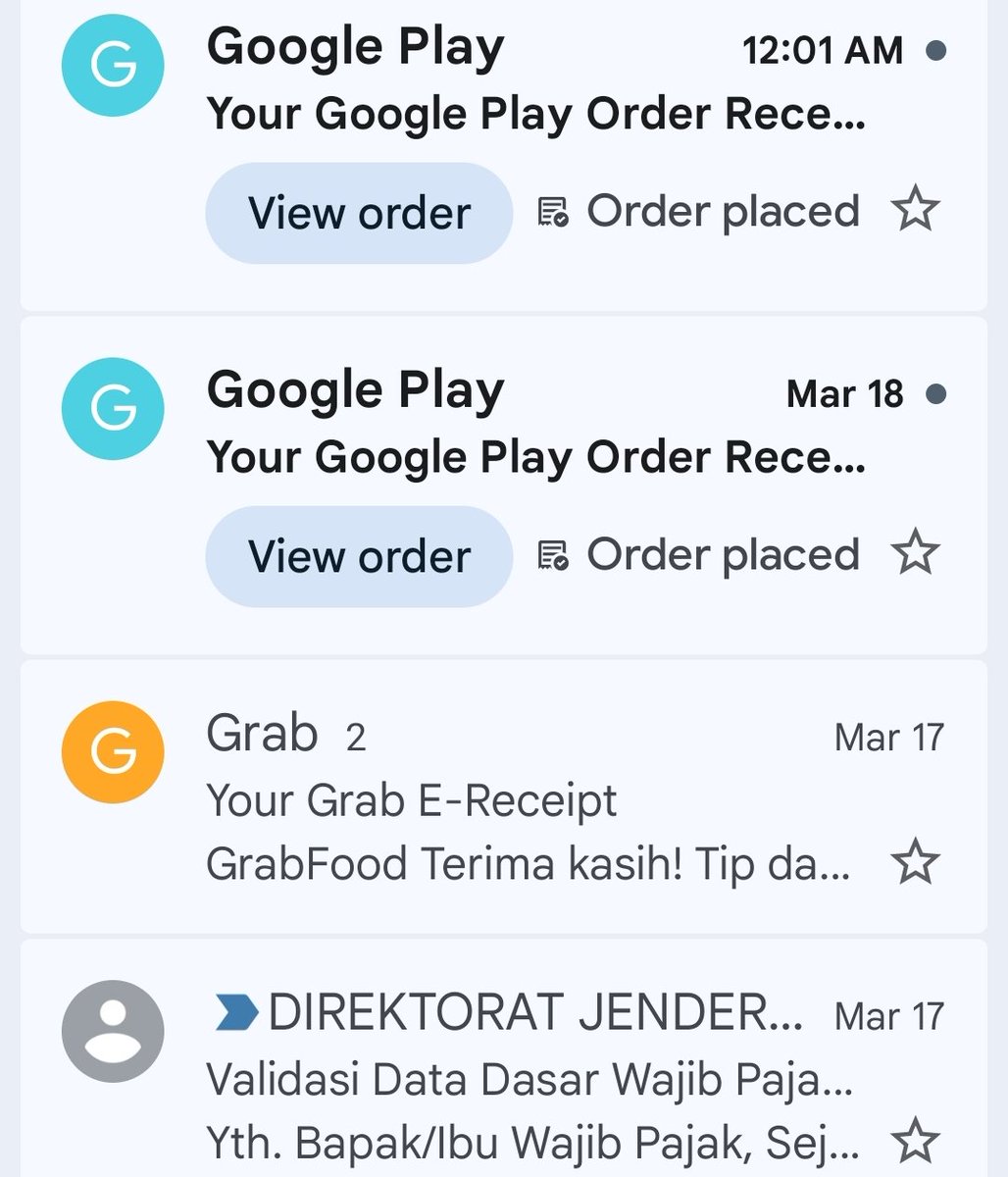Tap View order in the 12:01 AM email
This screenshot has height=1177, width=1008.
click(359, 213)
